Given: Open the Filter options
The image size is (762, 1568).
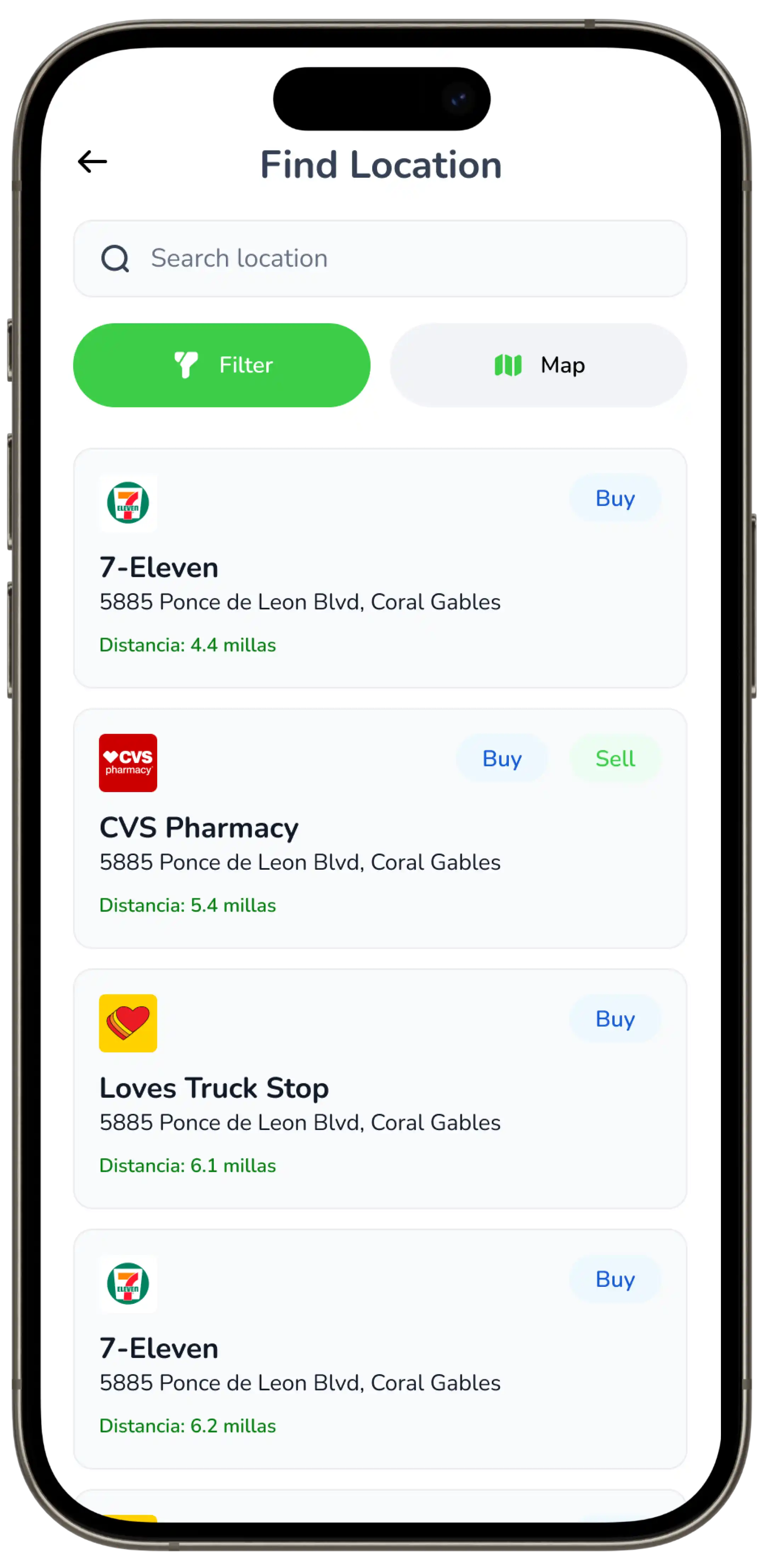Looking at the screenshot, I should (222, 365).
